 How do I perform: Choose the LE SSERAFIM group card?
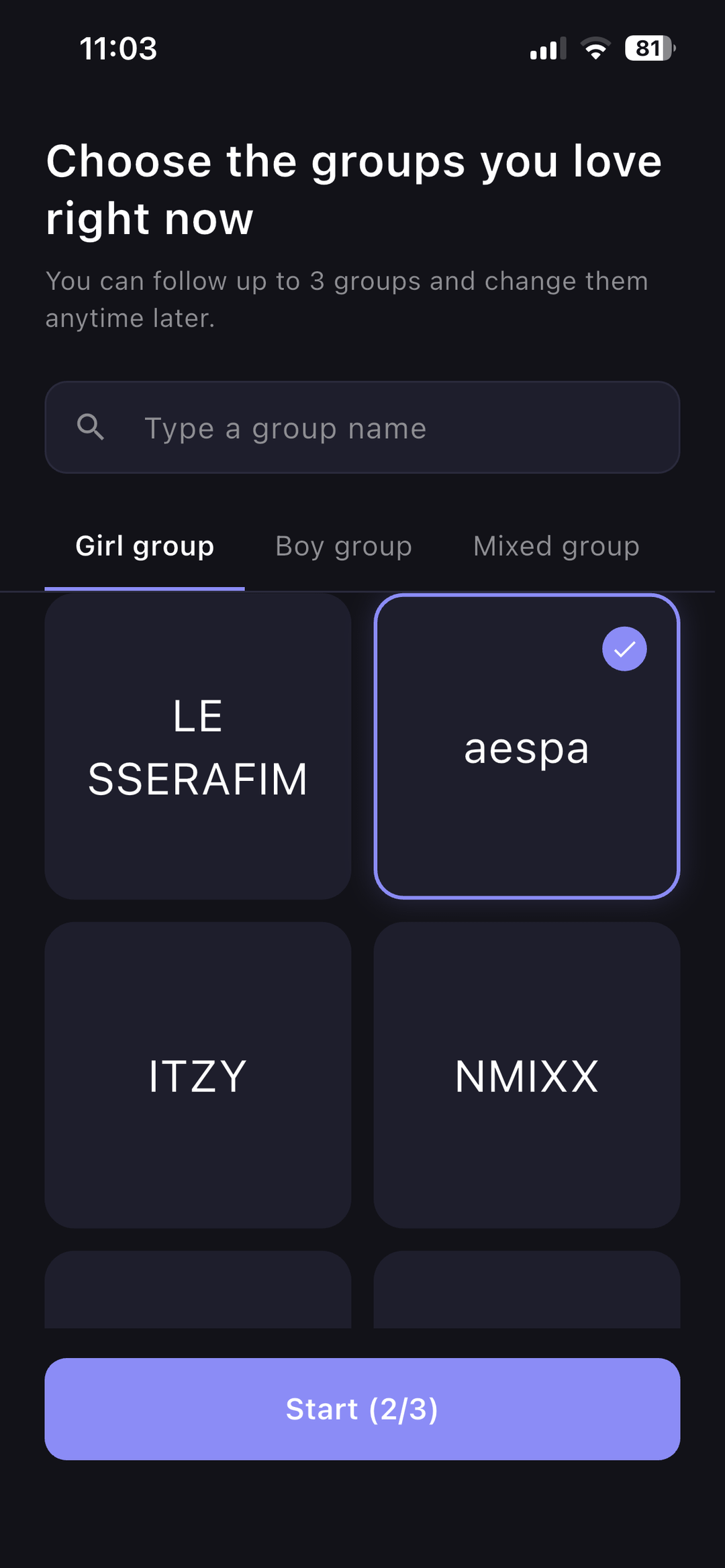tap(197, 746)
